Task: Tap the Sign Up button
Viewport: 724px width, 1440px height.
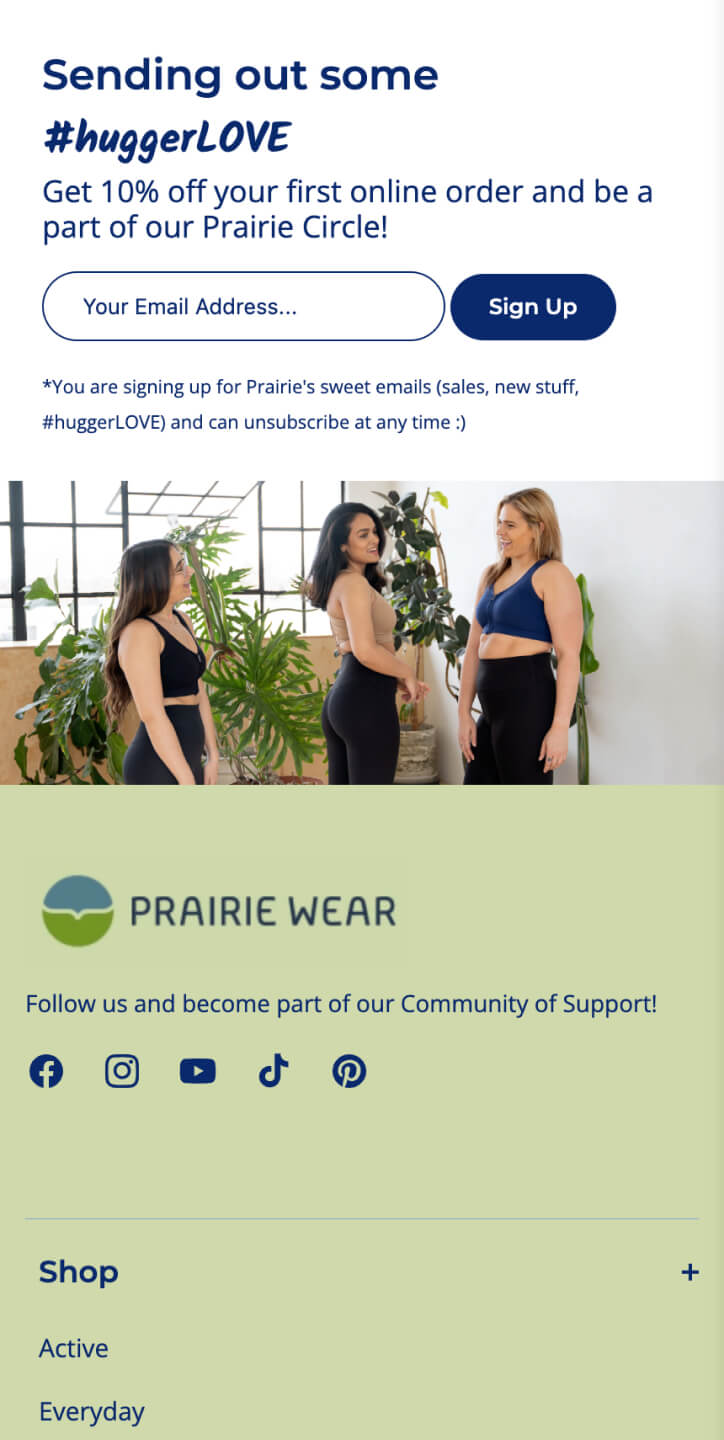Action: (x=533, y=307)
